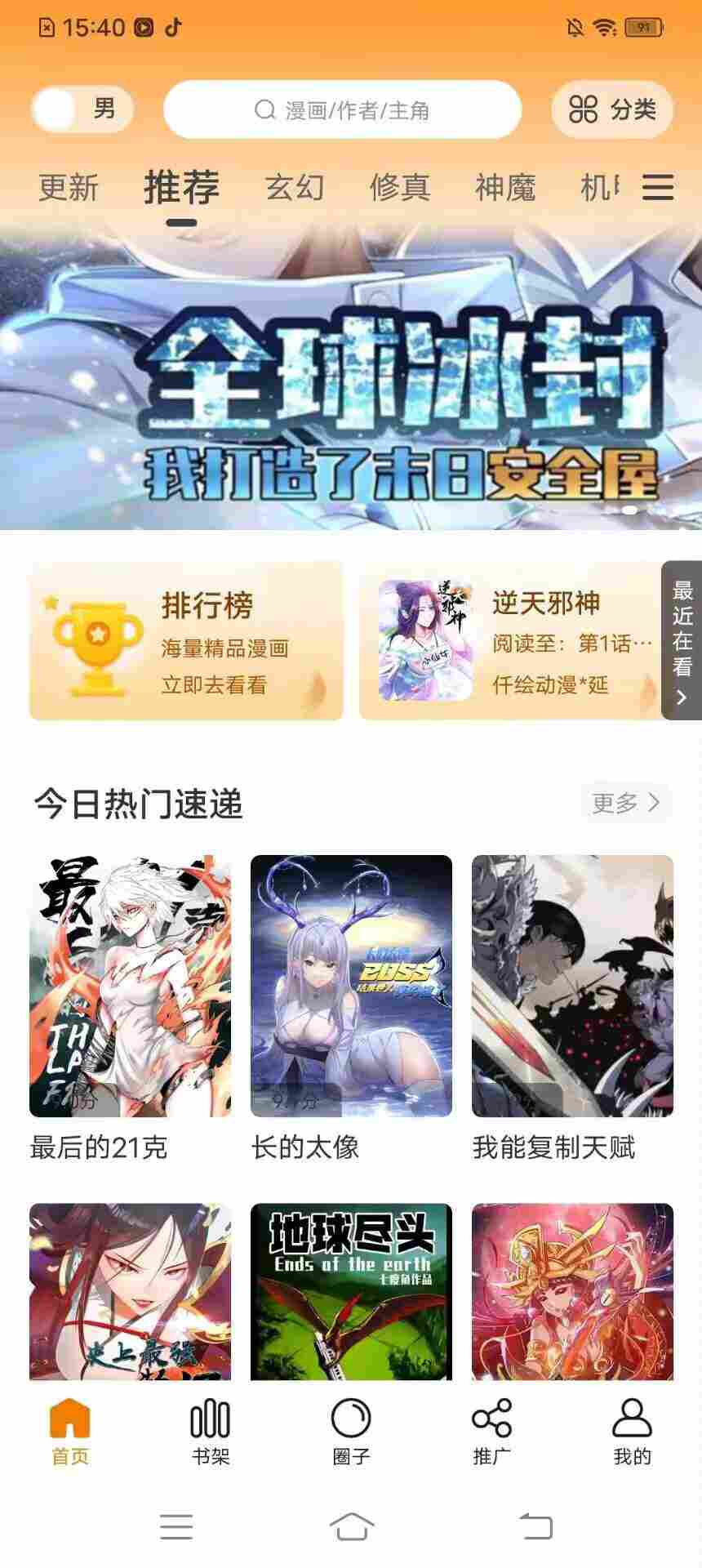This screenshot has width=702, height=1568.
Task: Switch to the 玄幻 tab
Action: (295, 187)
